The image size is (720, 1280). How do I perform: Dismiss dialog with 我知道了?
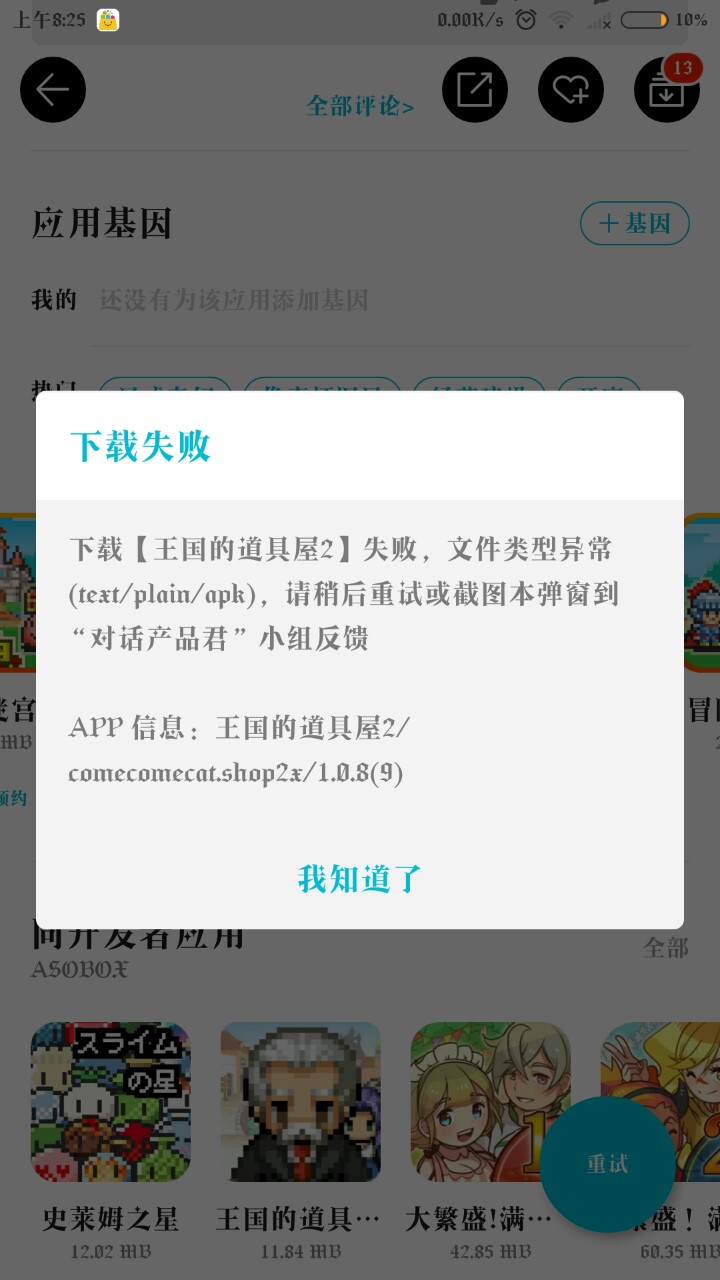[359, 879]
